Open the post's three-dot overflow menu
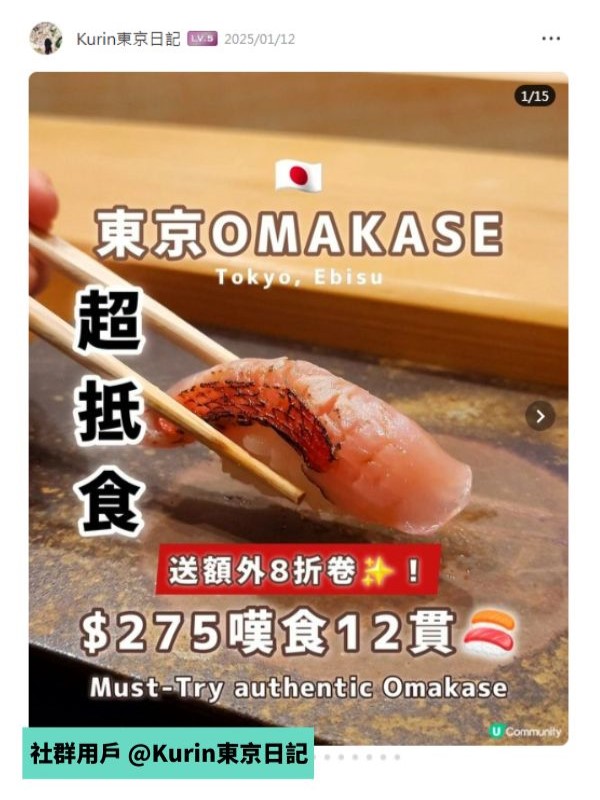600x800 pixels. [x=551, y=39]
